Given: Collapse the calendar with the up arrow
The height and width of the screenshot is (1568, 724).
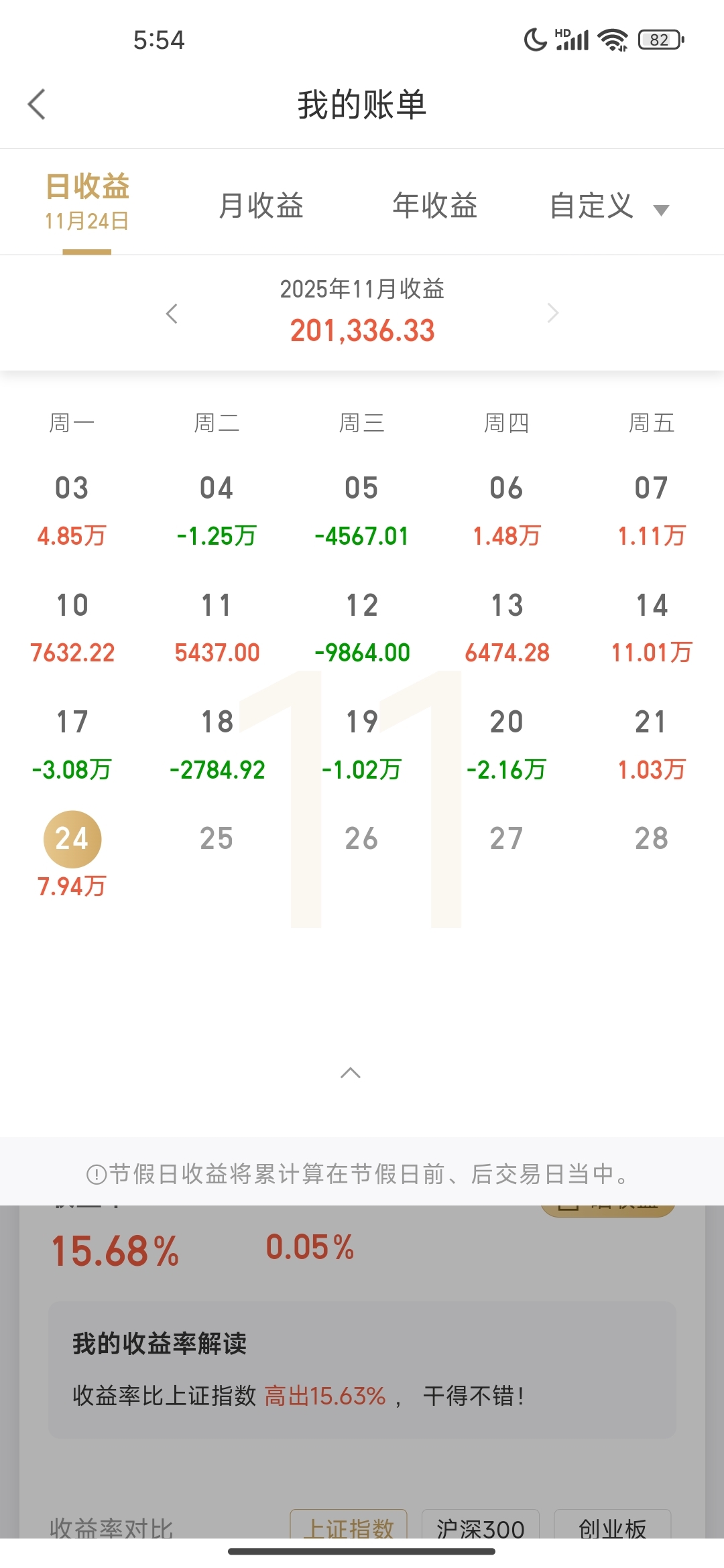Looking at the screenshot, I should 351,1073.
